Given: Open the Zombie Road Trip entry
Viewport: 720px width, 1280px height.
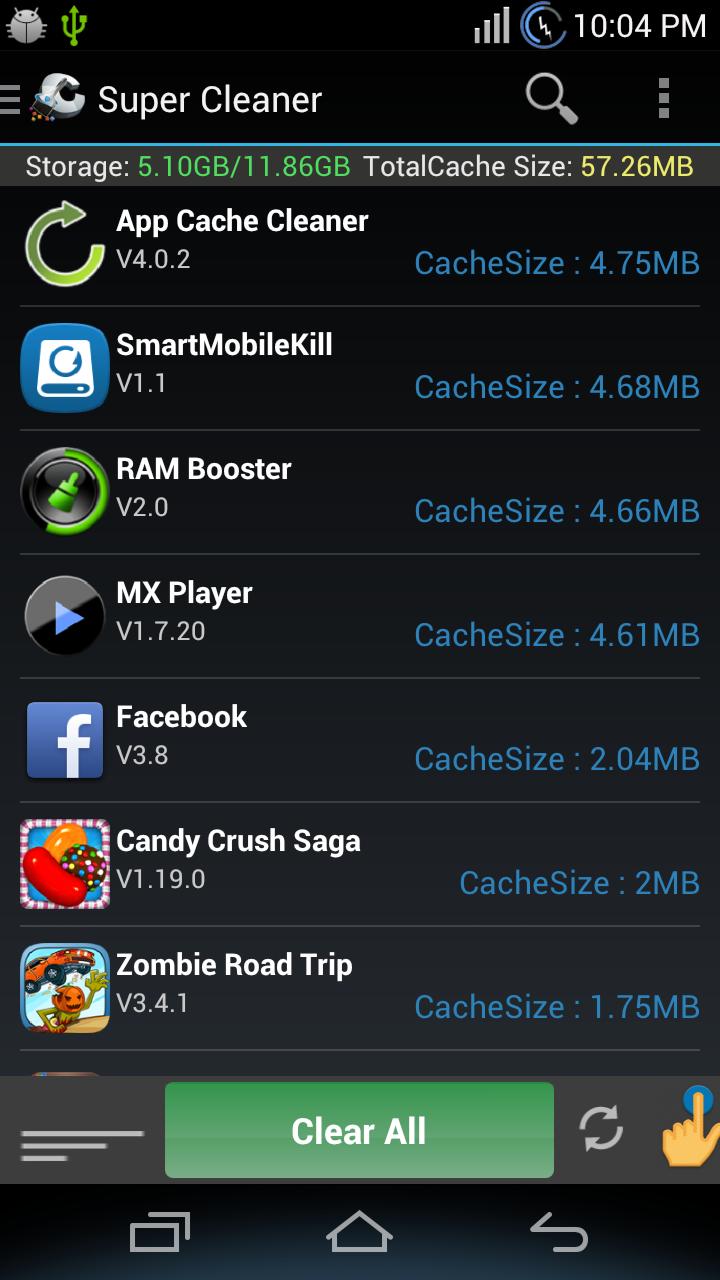Looking at the screenshot, I should click(360, 988).
